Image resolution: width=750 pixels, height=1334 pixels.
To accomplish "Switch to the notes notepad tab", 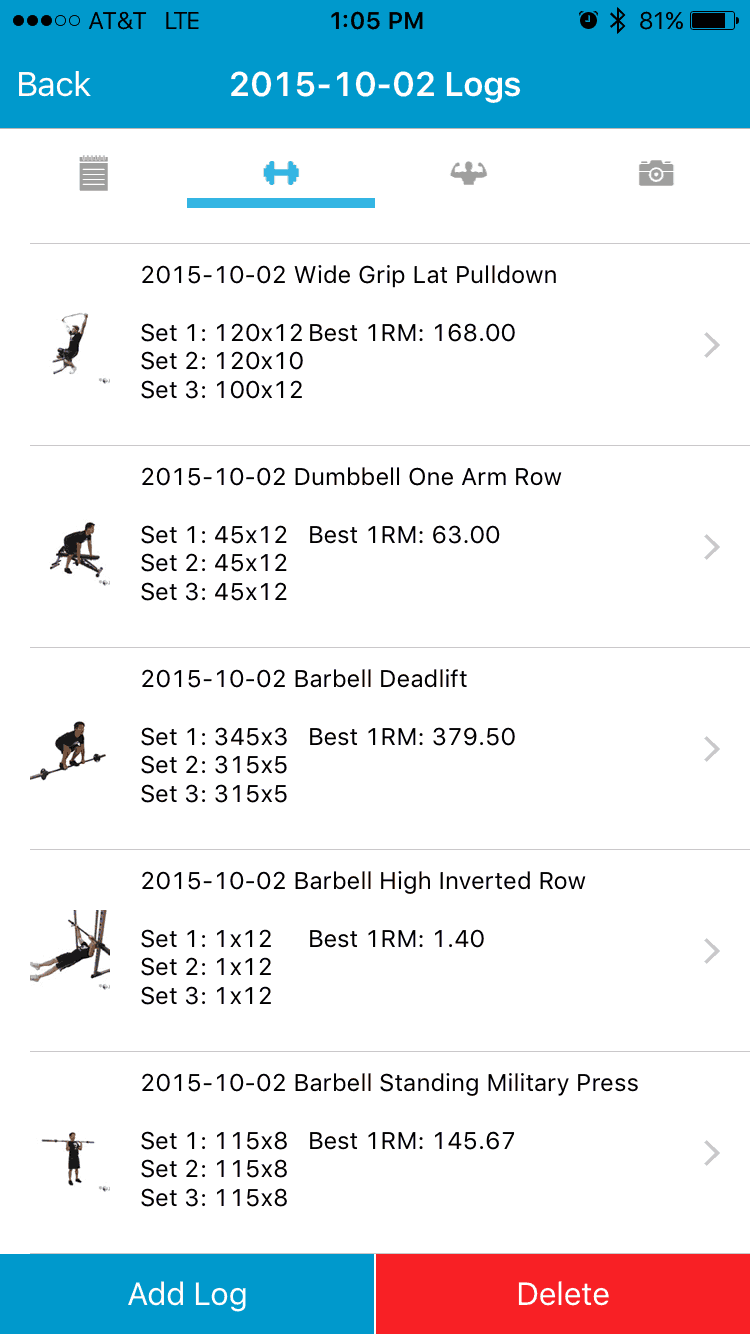I will tap(94, 173).
